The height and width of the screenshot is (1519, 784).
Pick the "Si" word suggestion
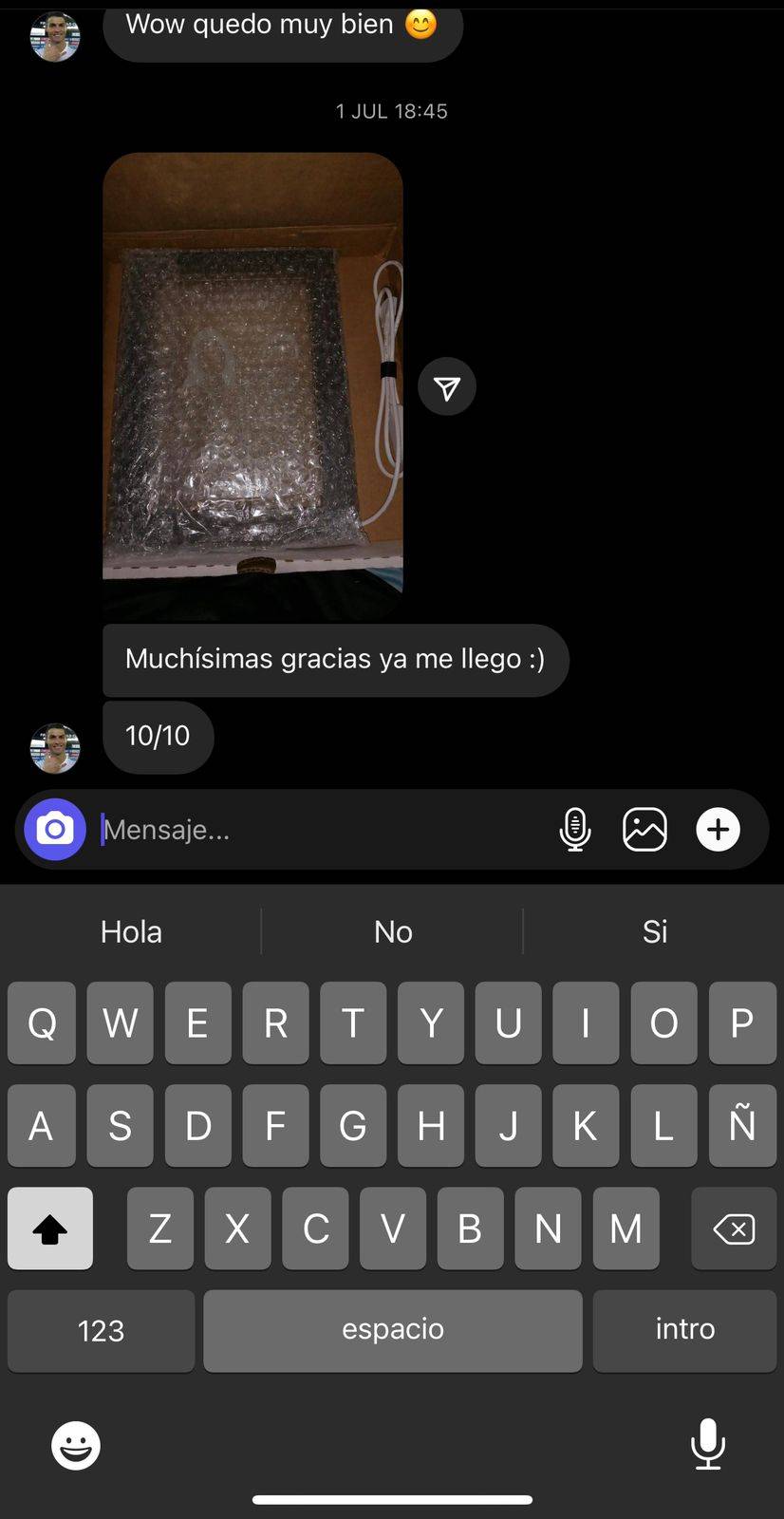(655, 931)
